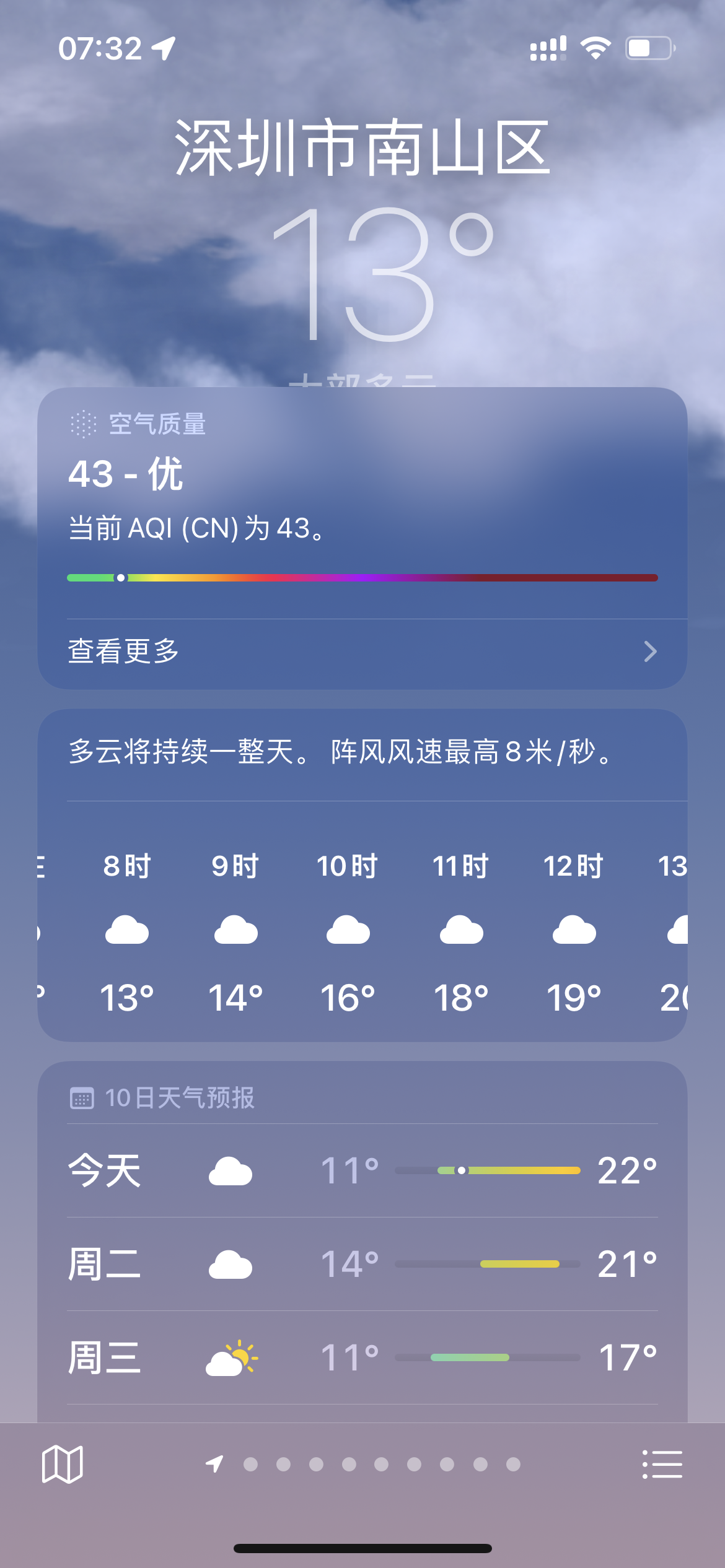This screenshot has height=1568, width=725.
Task: Tap 查看更多 for air quality details
Action: click(362, 651)
